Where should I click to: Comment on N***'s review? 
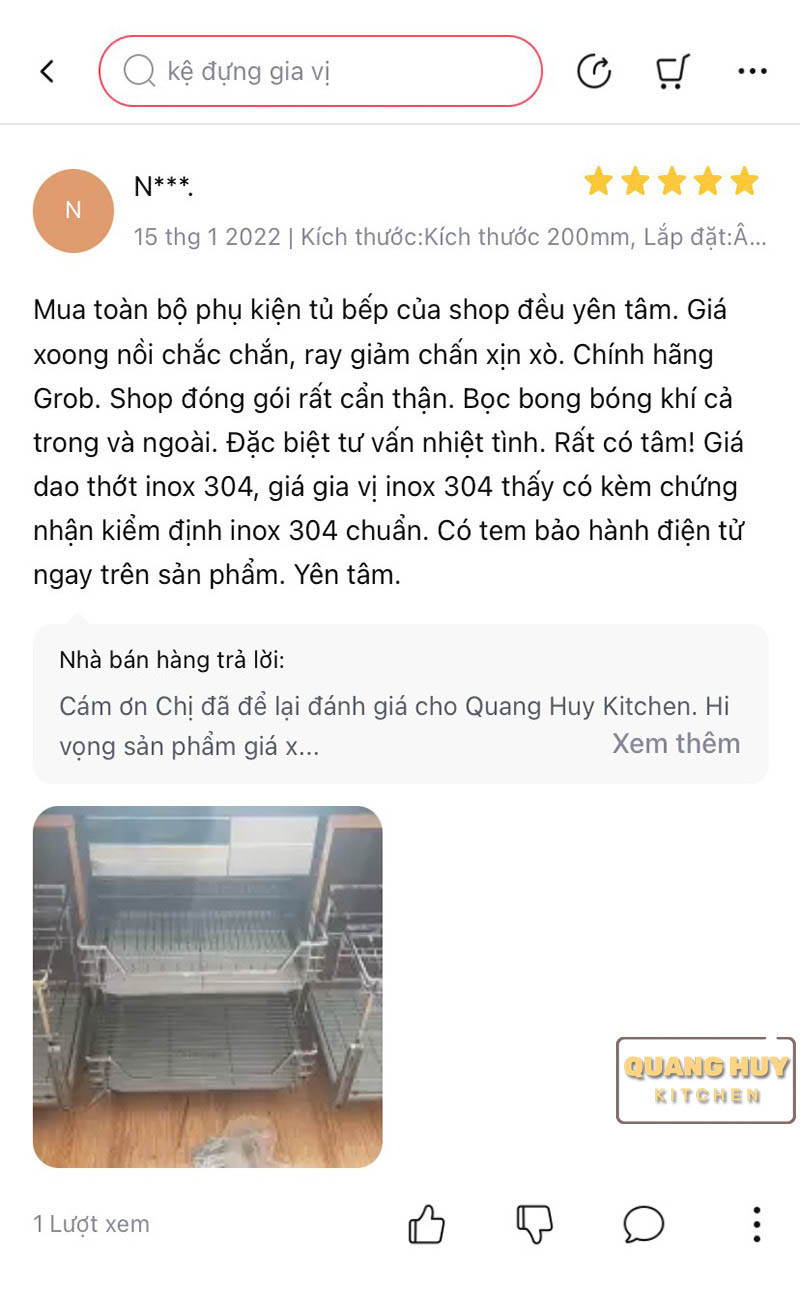point(644,1223)
